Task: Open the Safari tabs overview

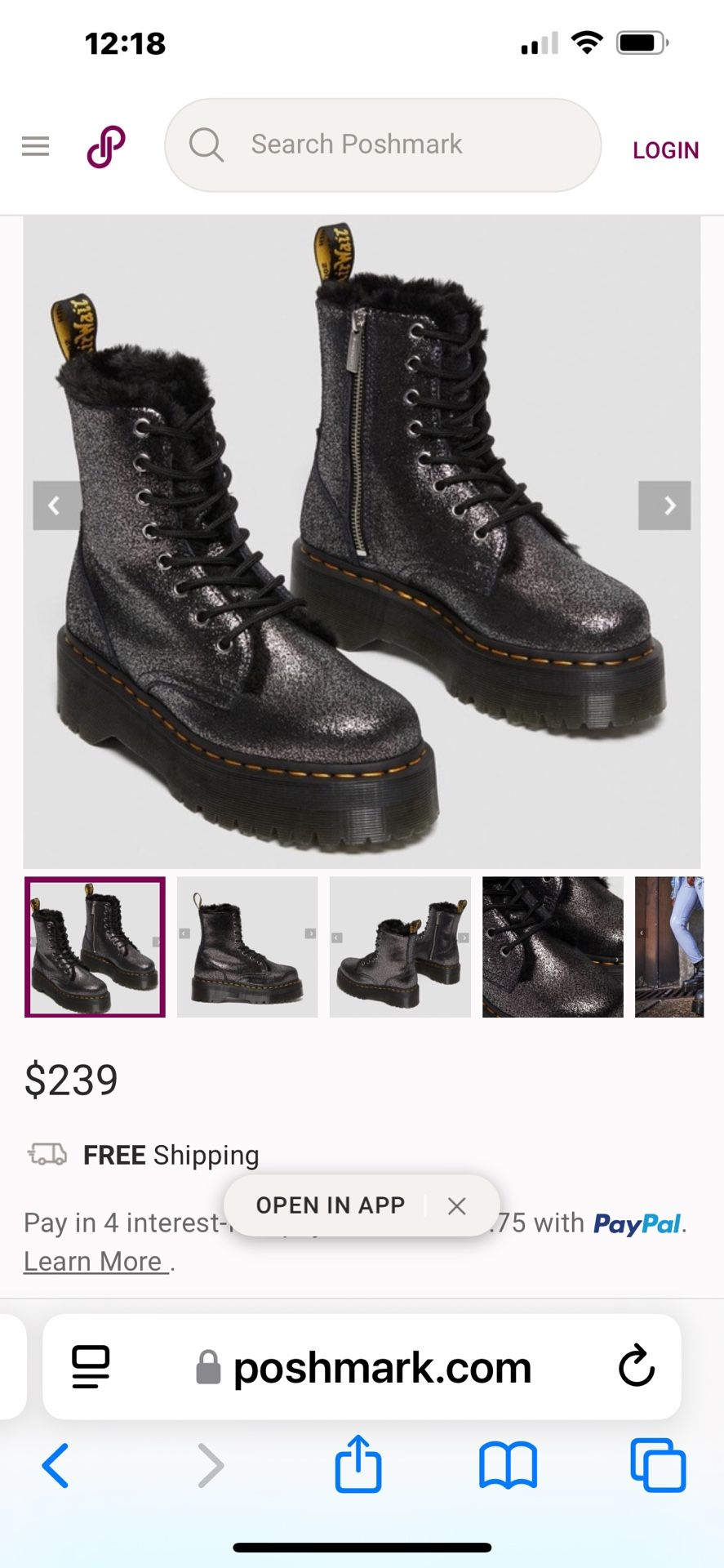Action: pos(658,1465)
